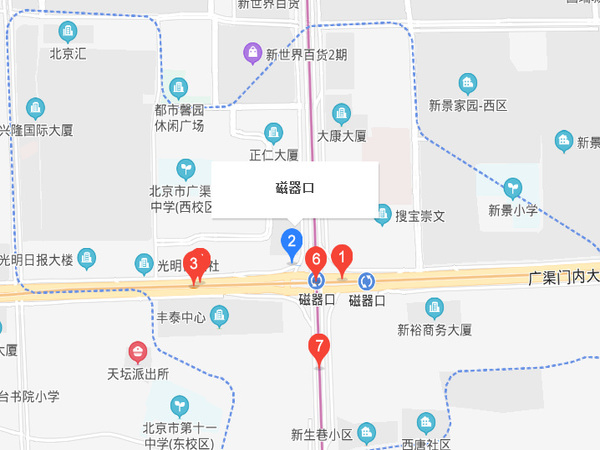The width and height of the screenshot is (600, 450).
Task: Open the 磁器口 info popup
Action: pyautogui.click(x=295, y=187)
